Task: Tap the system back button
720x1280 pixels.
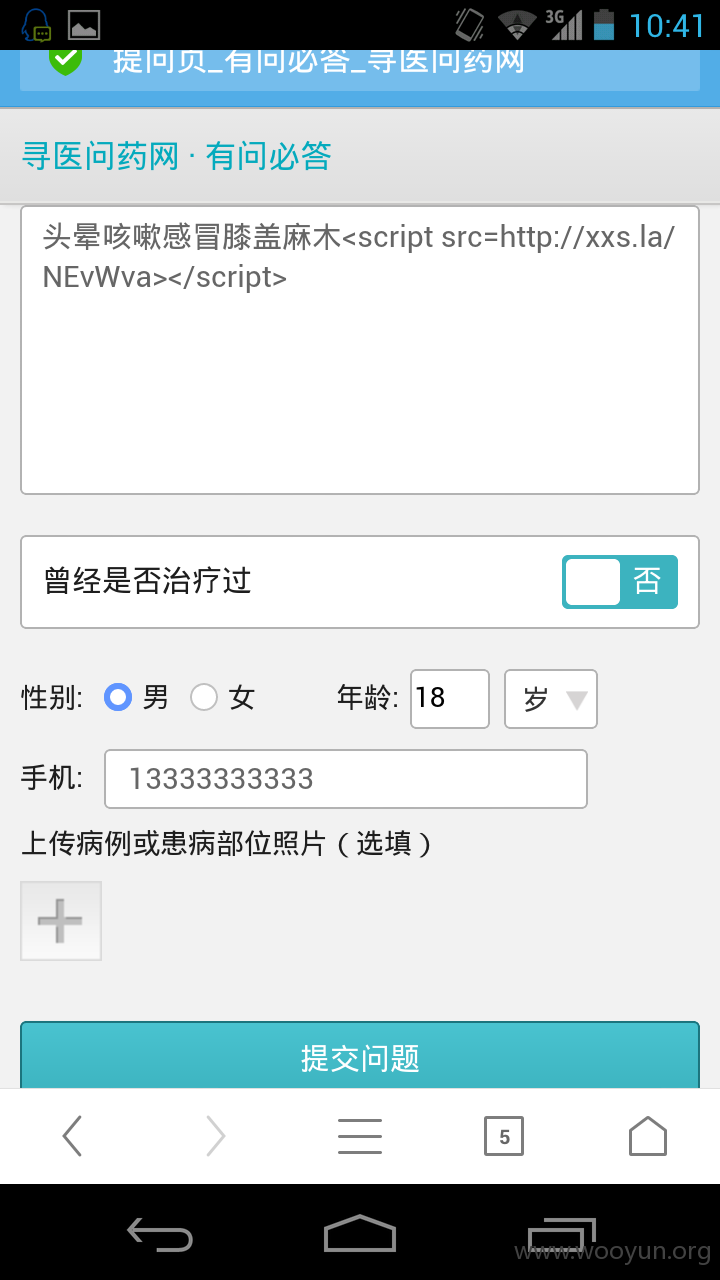Action: coord(160,1234)
